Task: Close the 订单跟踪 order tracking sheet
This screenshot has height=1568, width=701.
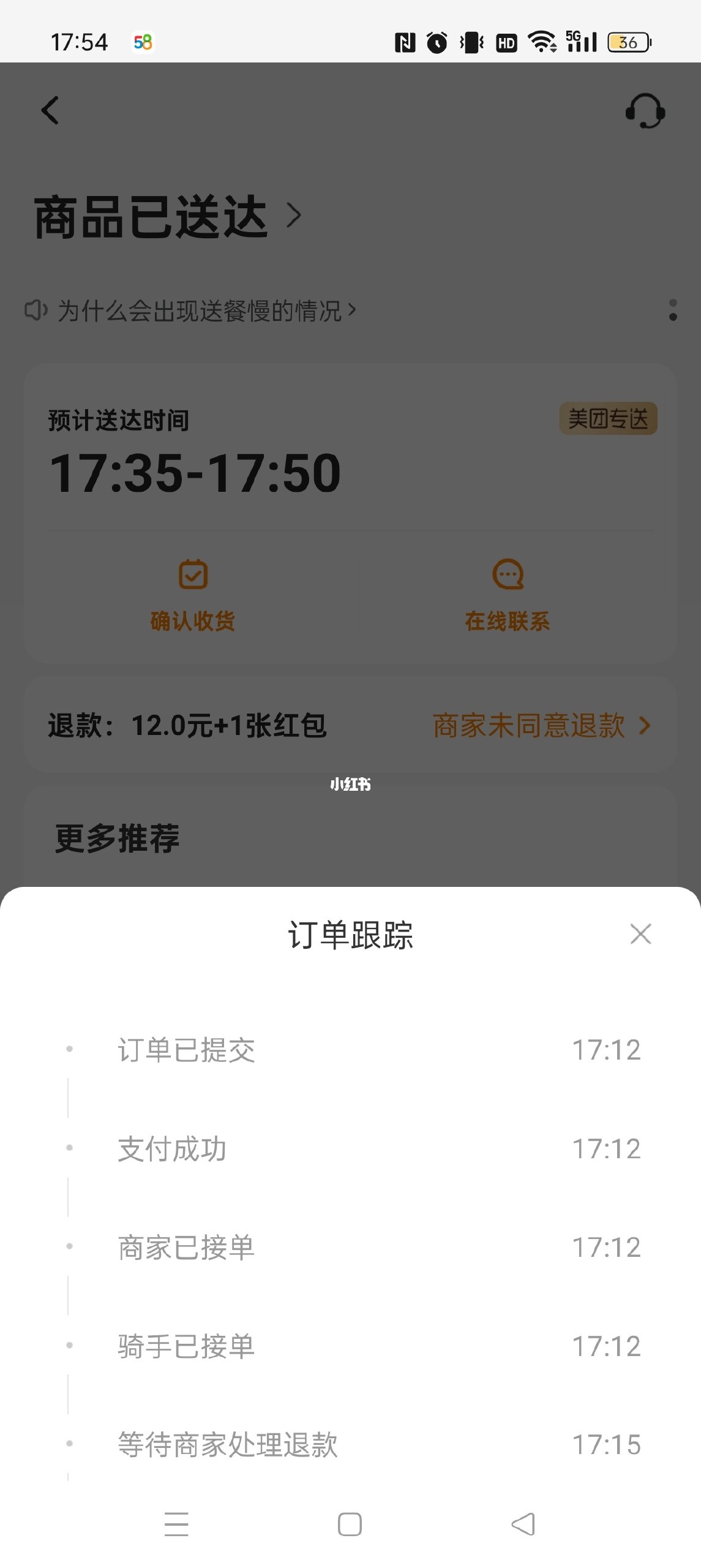Action: (x=640, y=935)
